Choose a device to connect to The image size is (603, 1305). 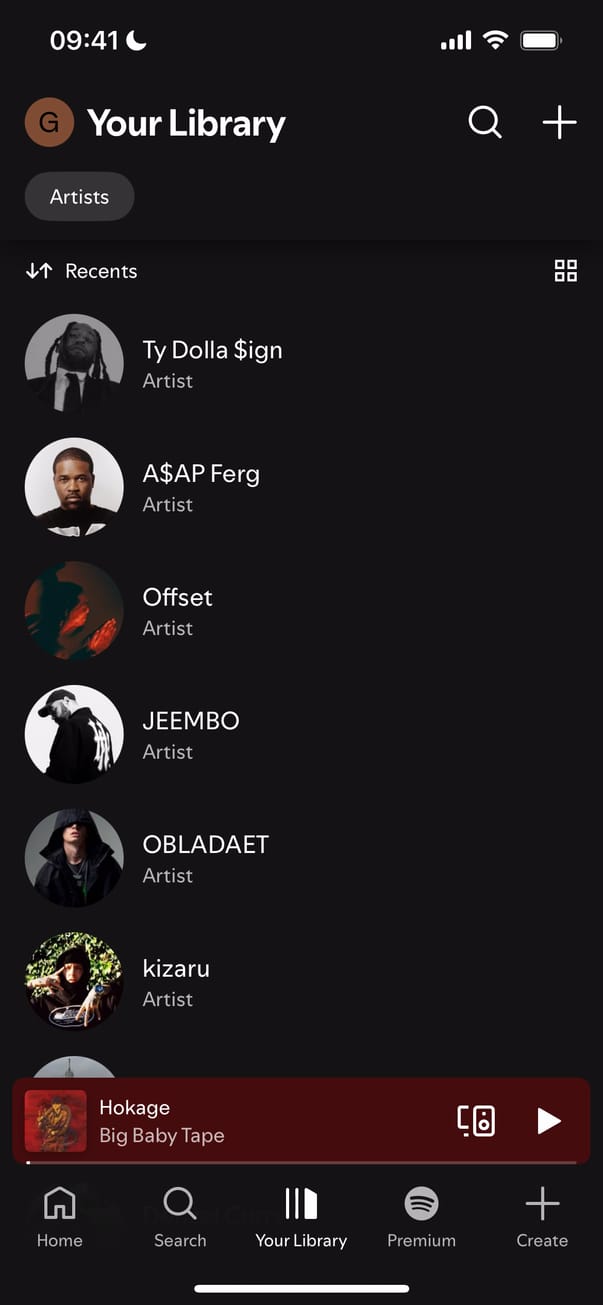tap(476, 1121)
